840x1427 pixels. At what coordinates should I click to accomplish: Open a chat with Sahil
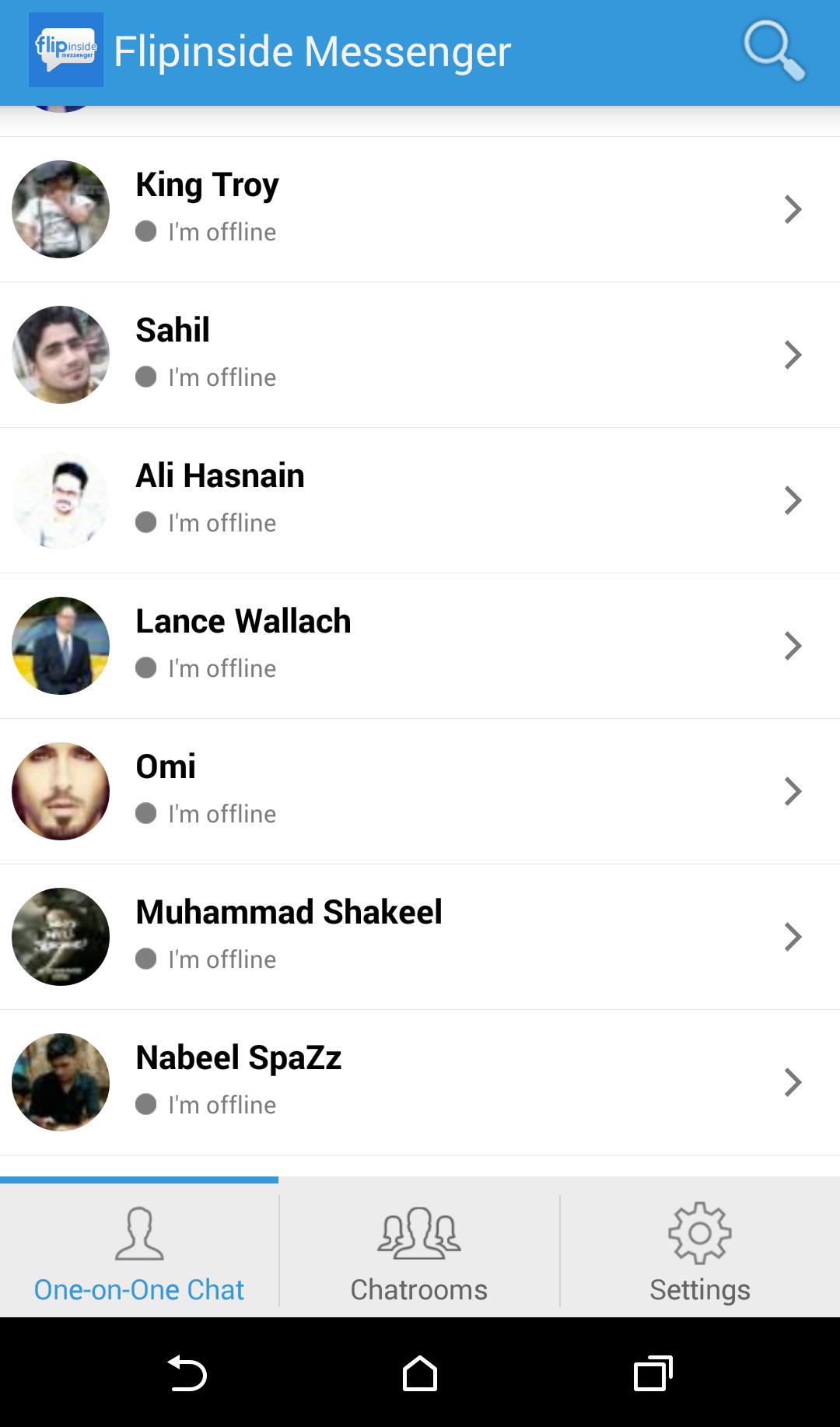click(x=420, y=354)
